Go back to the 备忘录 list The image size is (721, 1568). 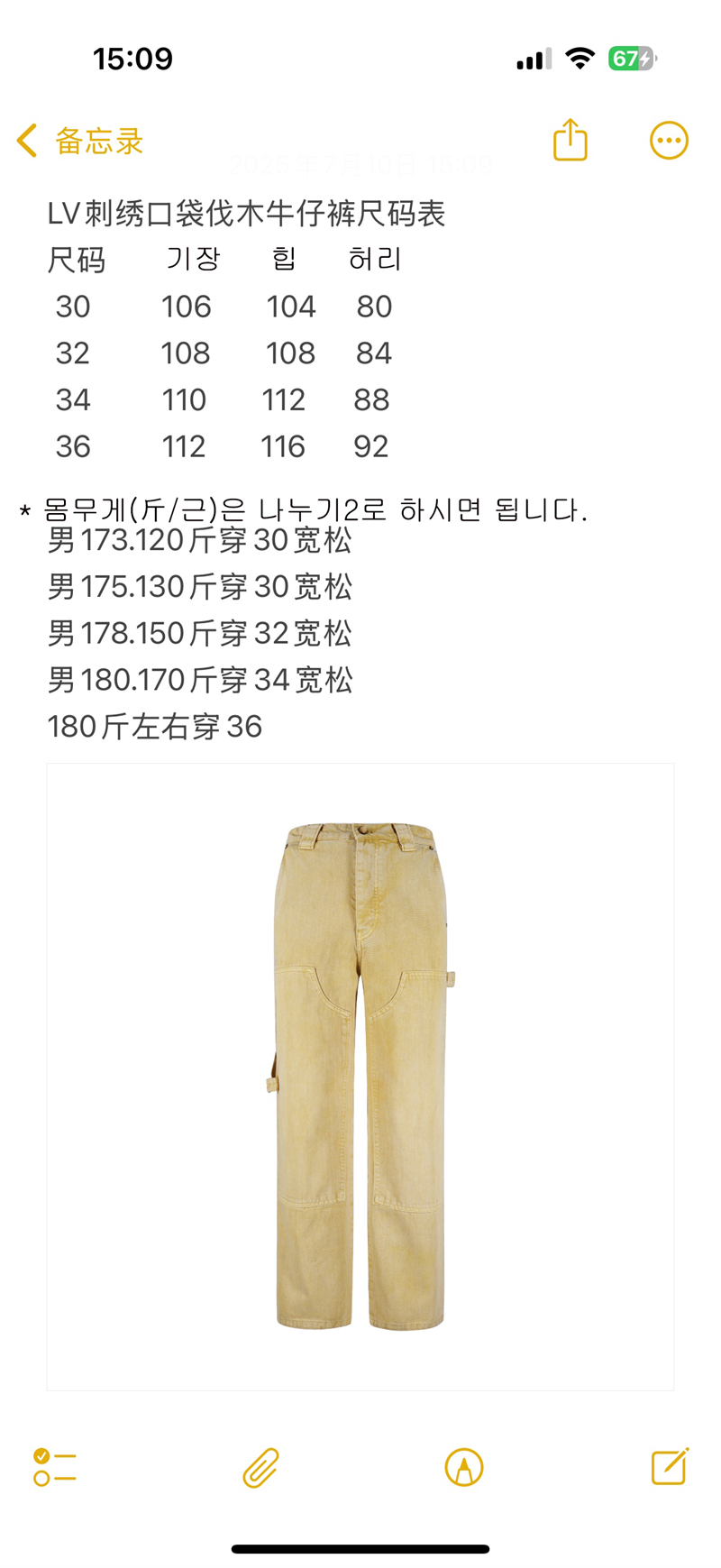coord(79,141)
